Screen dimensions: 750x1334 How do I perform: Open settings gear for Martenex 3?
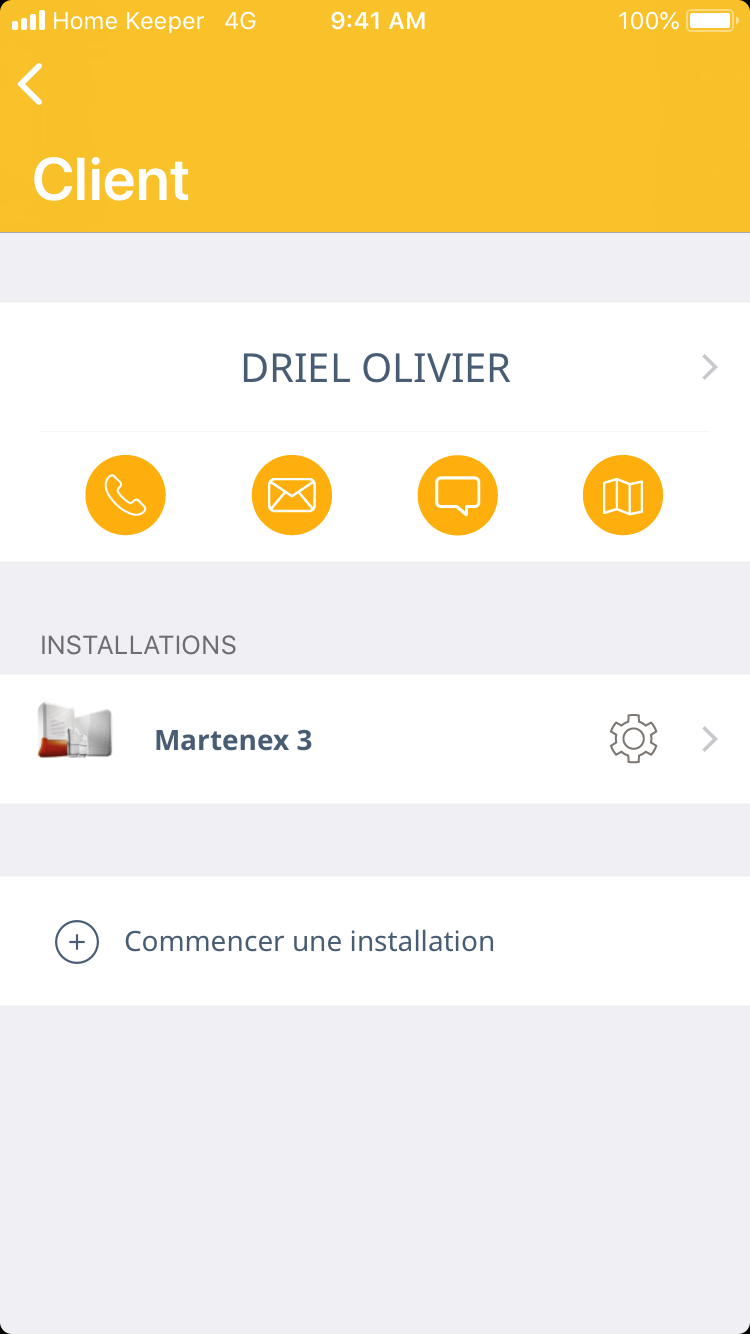[633, 740]
